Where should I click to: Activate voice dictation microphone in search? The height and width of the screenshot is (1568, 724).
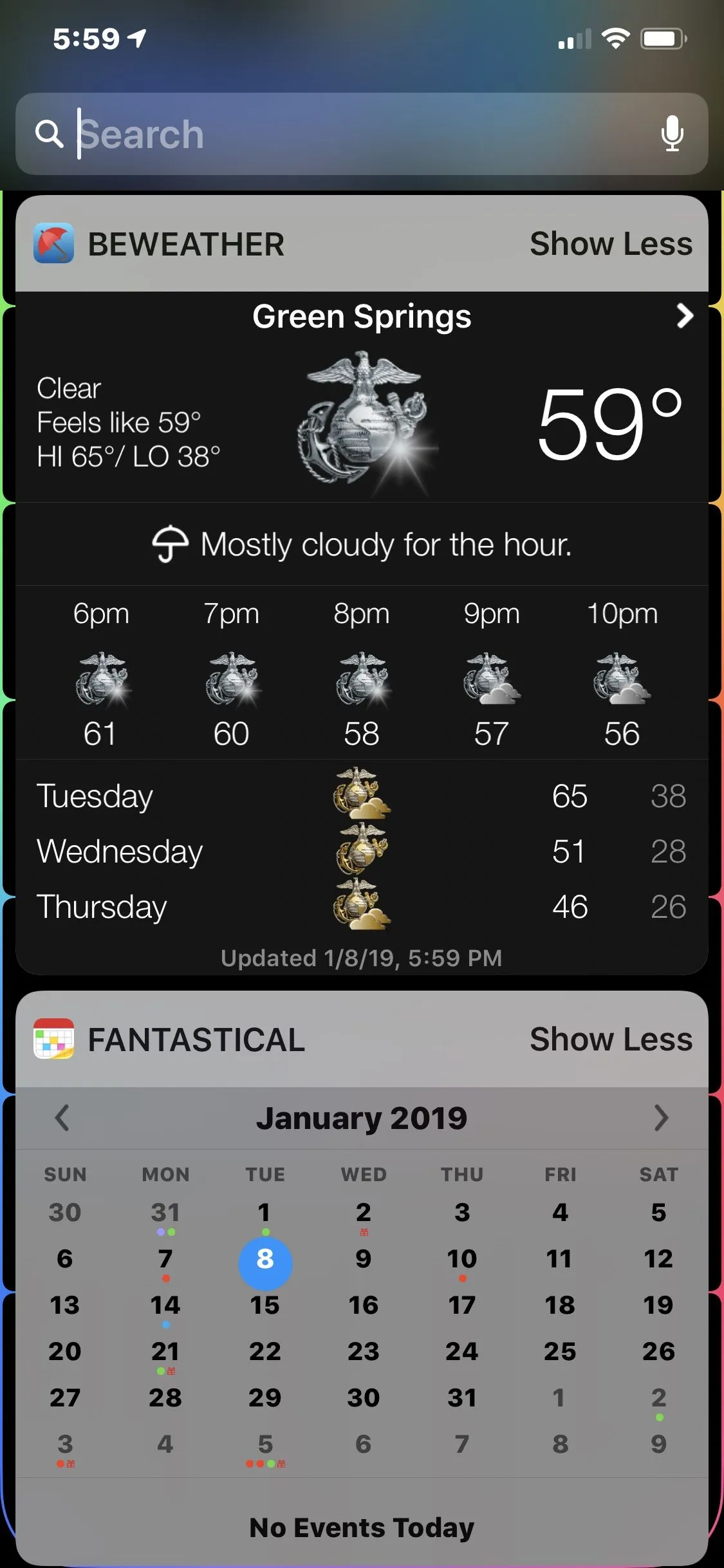pos(672,133)
